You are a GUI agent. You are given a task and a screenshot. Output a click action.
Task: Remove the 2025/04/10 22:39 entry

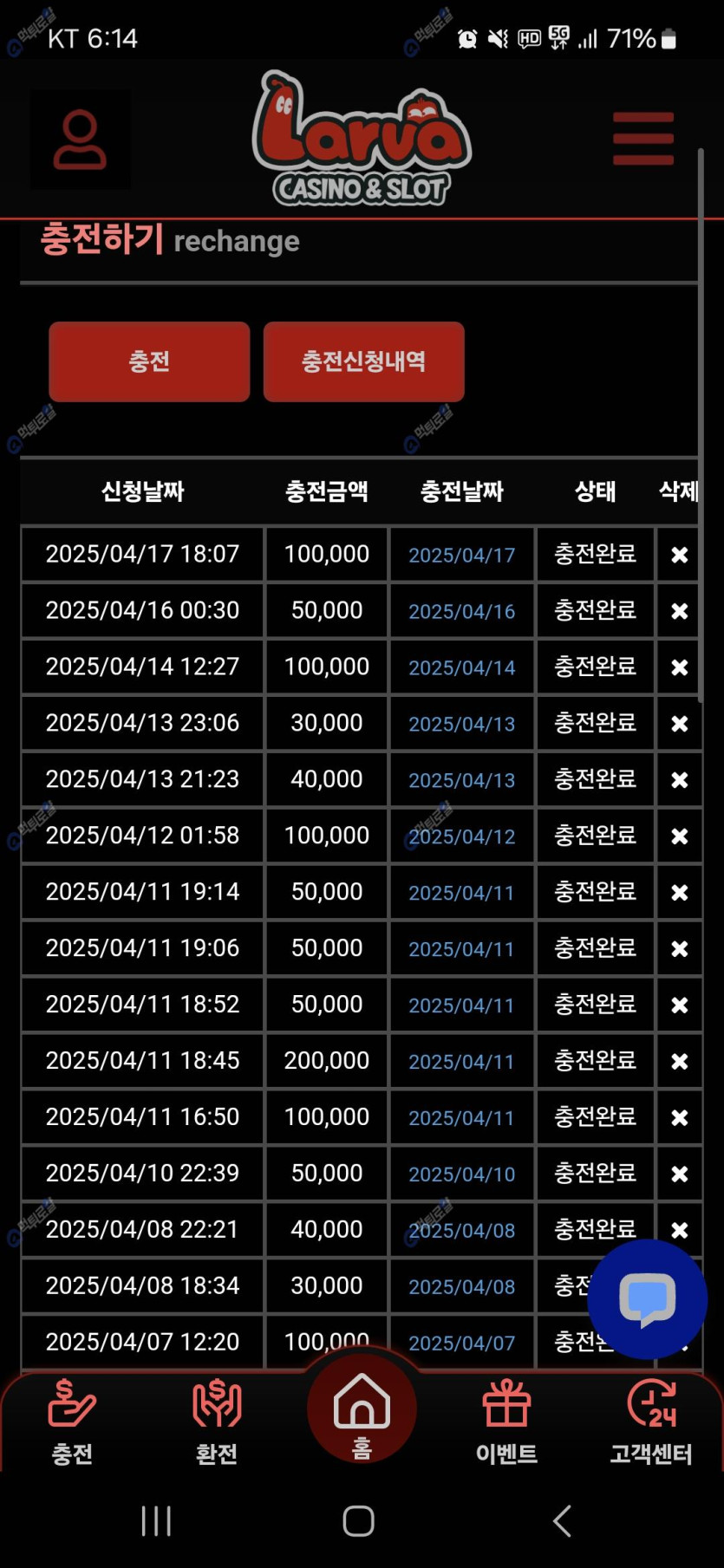pyautogui.click(x=679, y=1174)
